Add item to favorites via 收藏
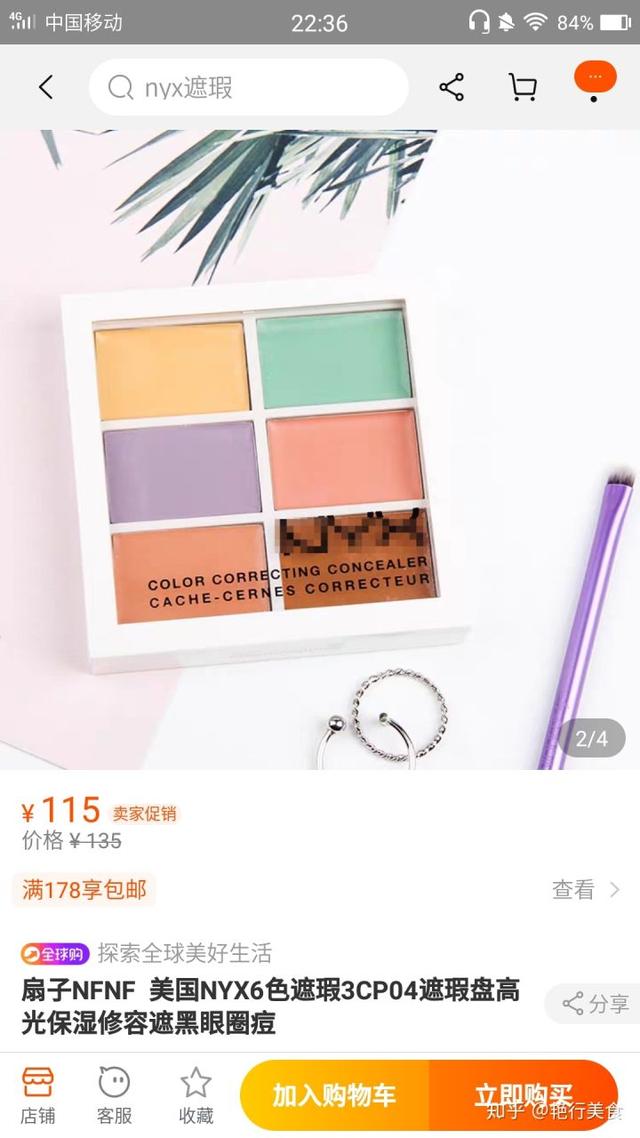Image resolution: width=640 pixels, height=1138 pixels. (x=195, y=1095)
